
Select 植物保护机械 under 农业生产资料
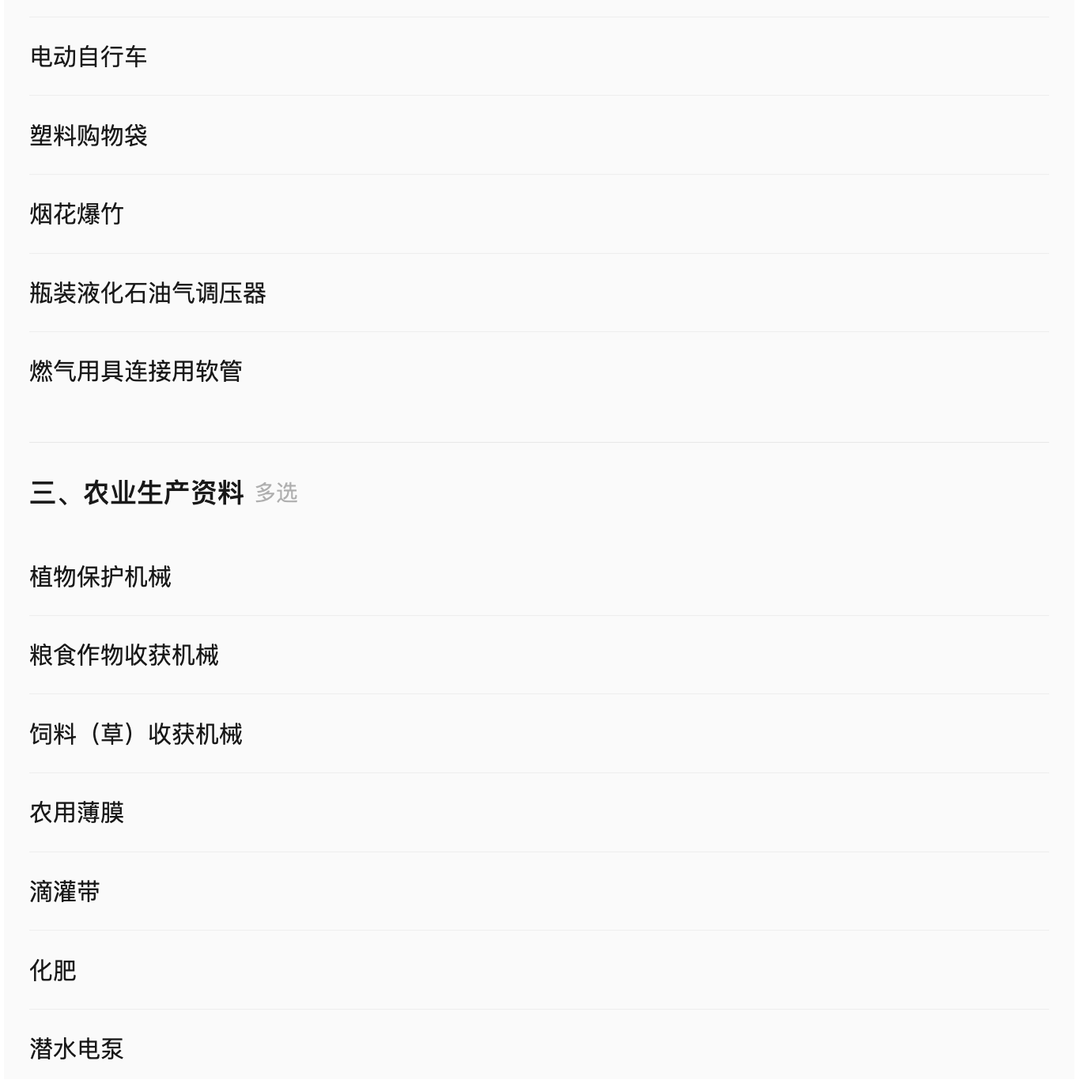(101, 577)
